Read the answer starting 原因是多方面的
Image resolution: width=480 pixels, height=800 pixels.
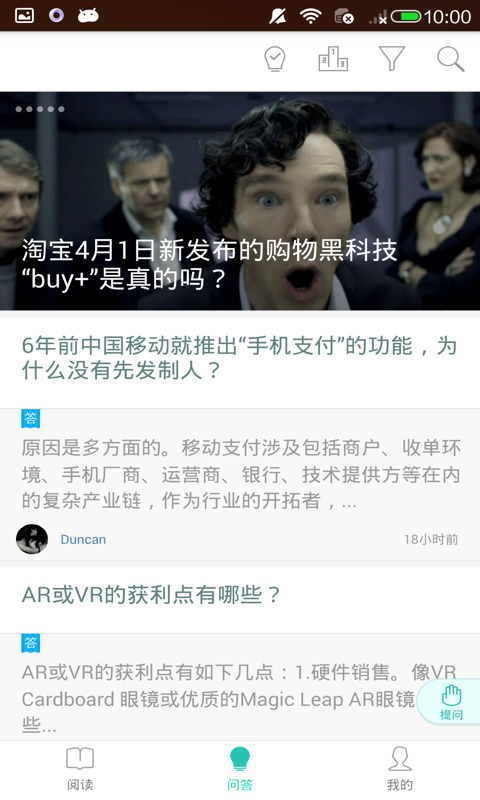coord(241,474)
